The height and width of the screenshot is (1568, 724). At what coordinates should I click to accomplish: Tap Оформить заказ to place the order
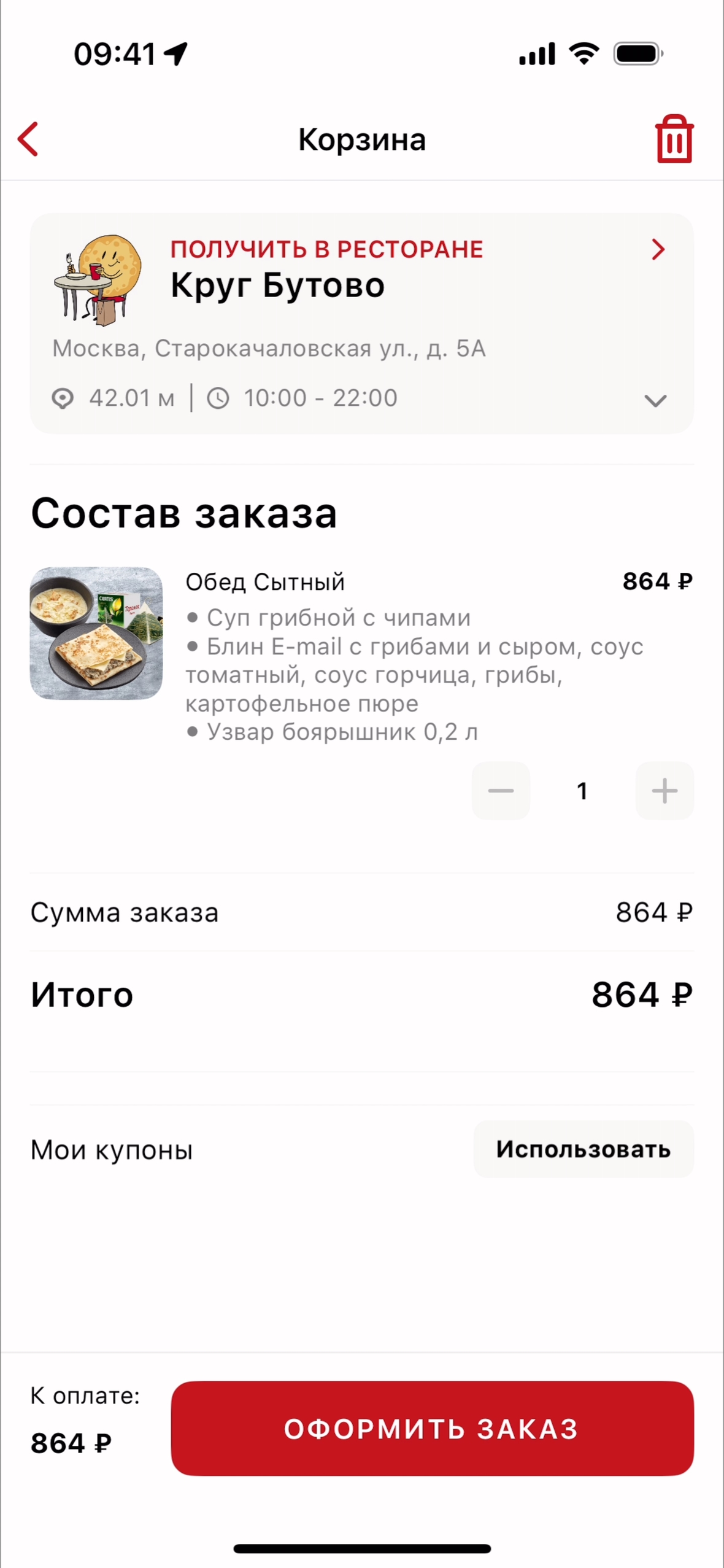click(432, 1428)
